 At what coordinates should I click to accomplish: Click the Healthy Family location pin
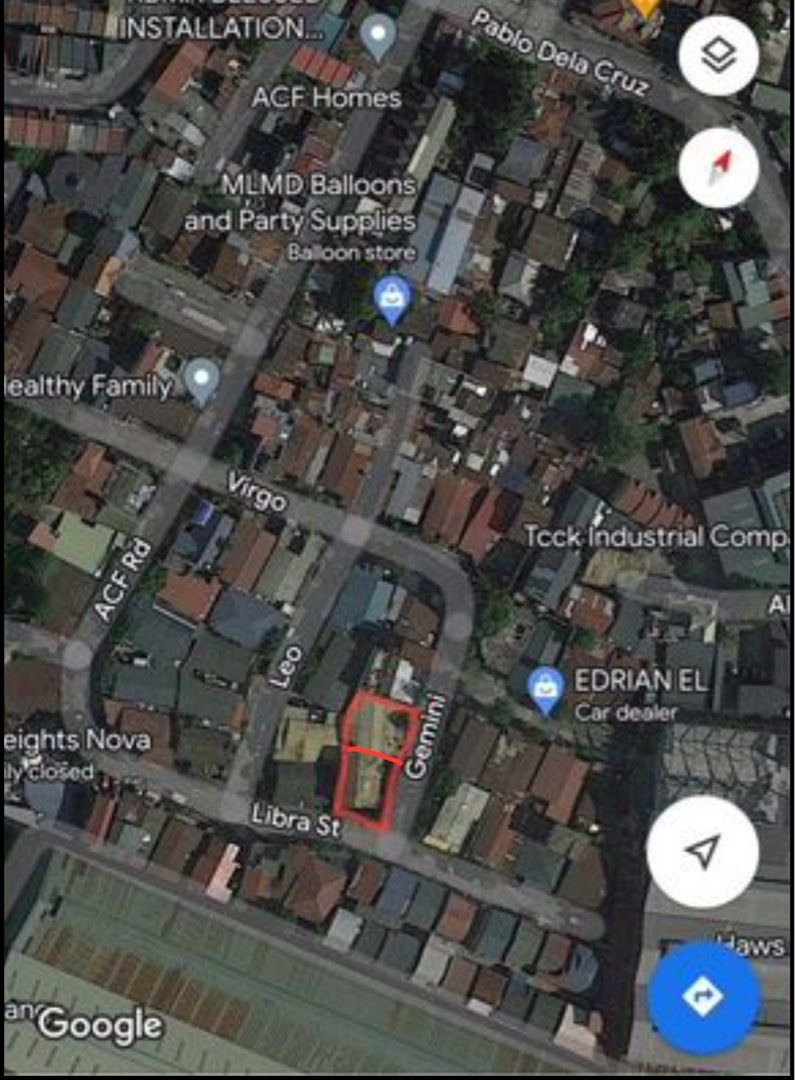point(203,378)
